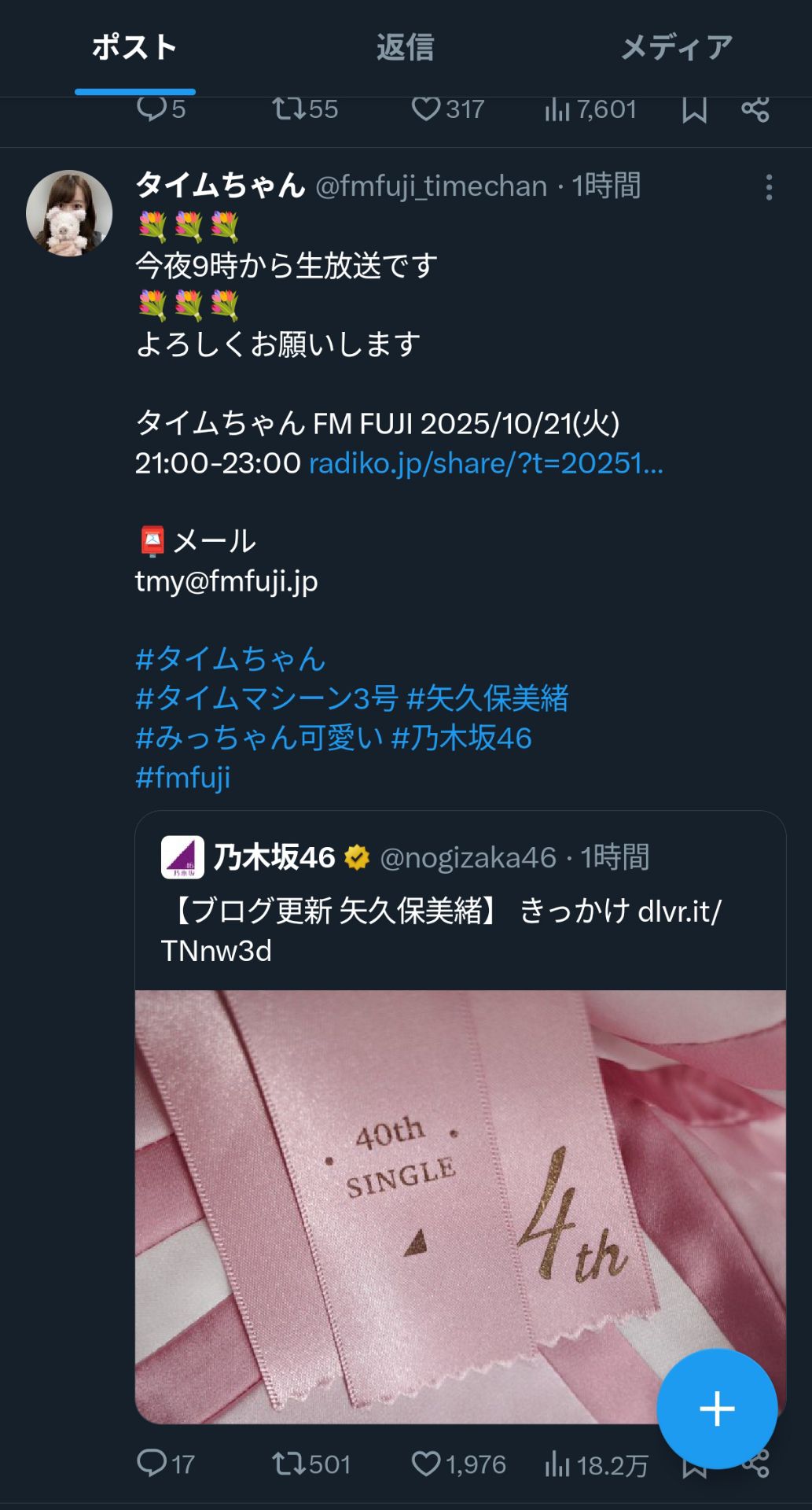This screenshot has height=1510, width=812.
Task: Open hashtag #乃木坂46
Action: [x=461, y=738]
